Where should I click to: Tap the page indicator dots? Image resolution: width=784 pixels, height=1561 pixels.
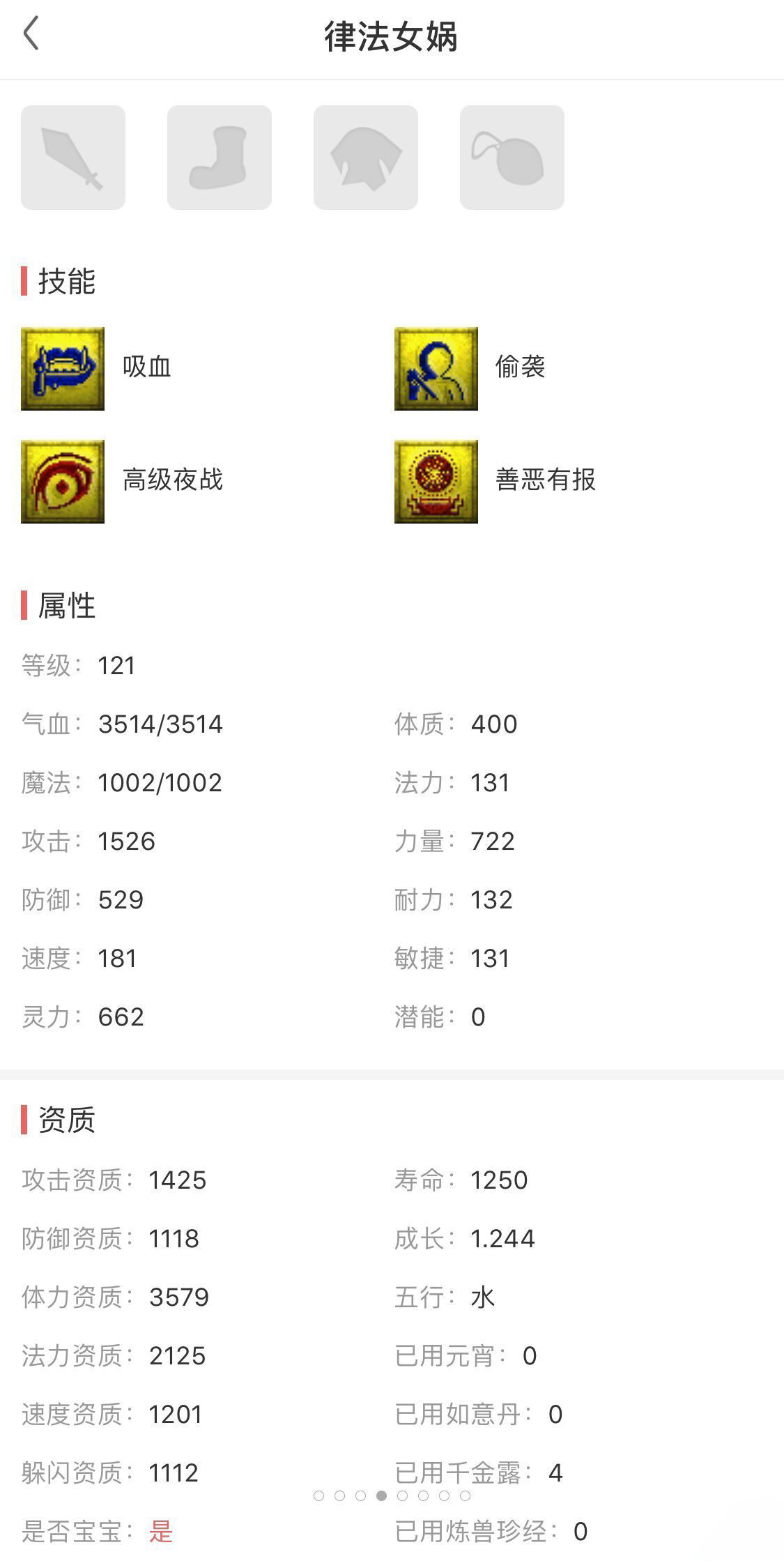392,1495
